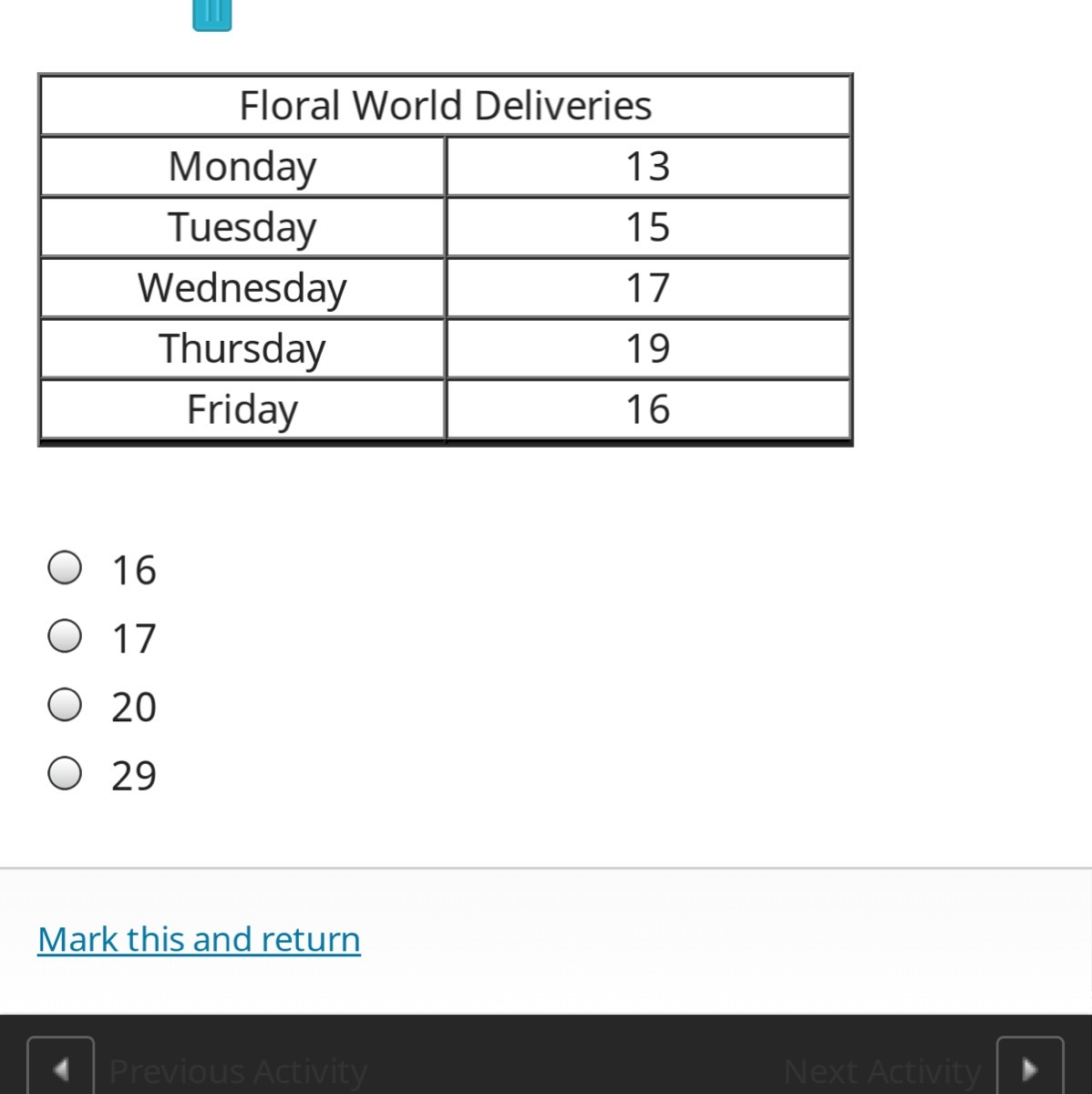1092x1094 pixels.
Task: Advance with the Next Activity arrow
Action: [x=1030, y=1068]
